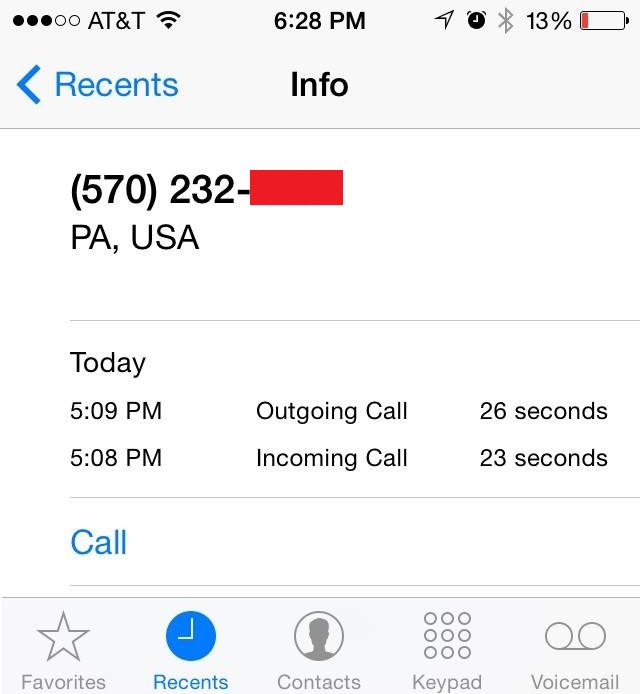Go back to Recents list
640x694 pixels.
98,85
